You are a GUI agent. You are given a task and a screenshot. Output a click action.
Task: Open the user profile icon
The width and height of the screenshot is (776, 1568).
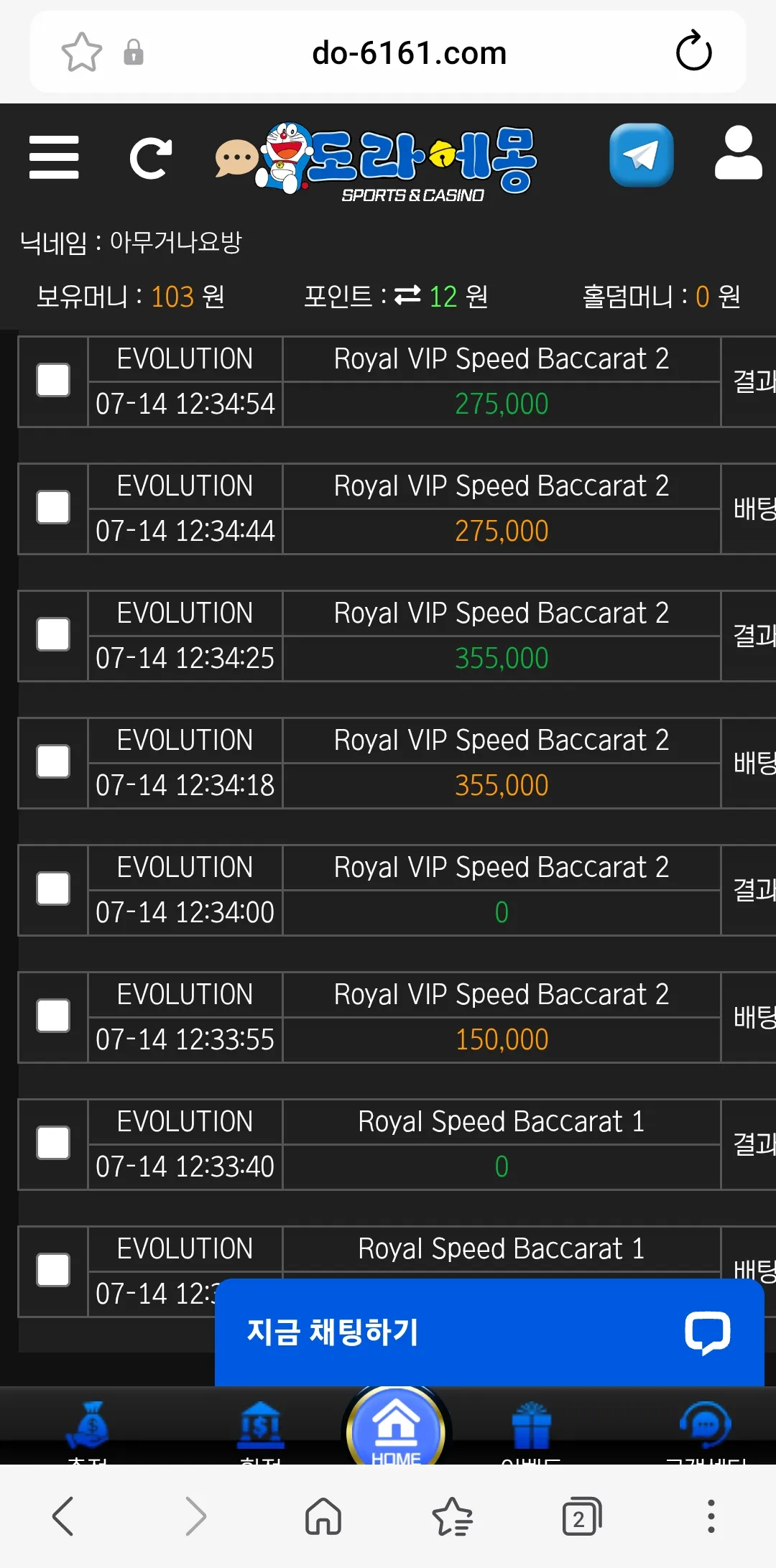(738, 153)
